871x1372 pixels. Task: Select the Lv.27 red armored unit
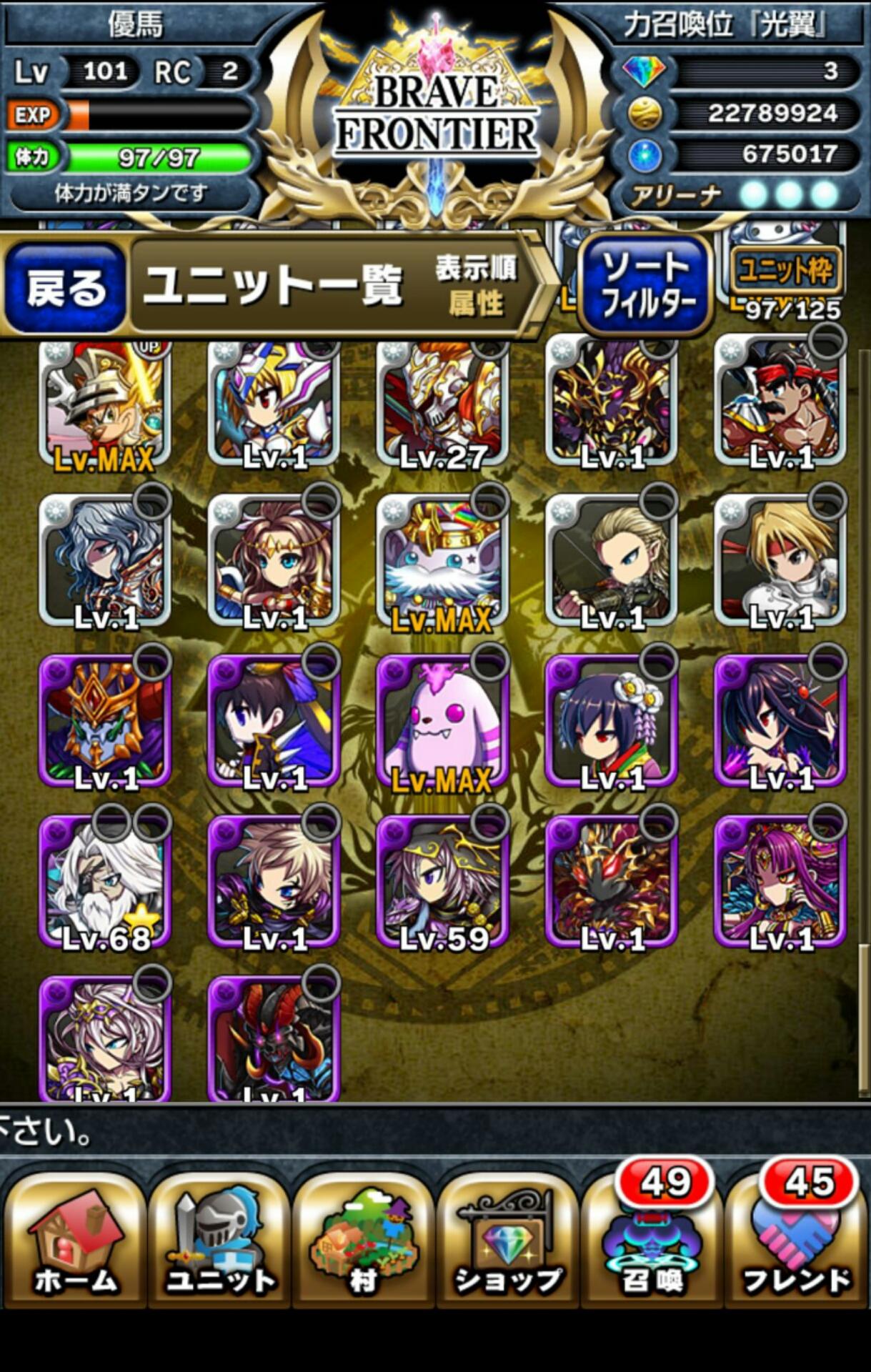click(442, 404)
